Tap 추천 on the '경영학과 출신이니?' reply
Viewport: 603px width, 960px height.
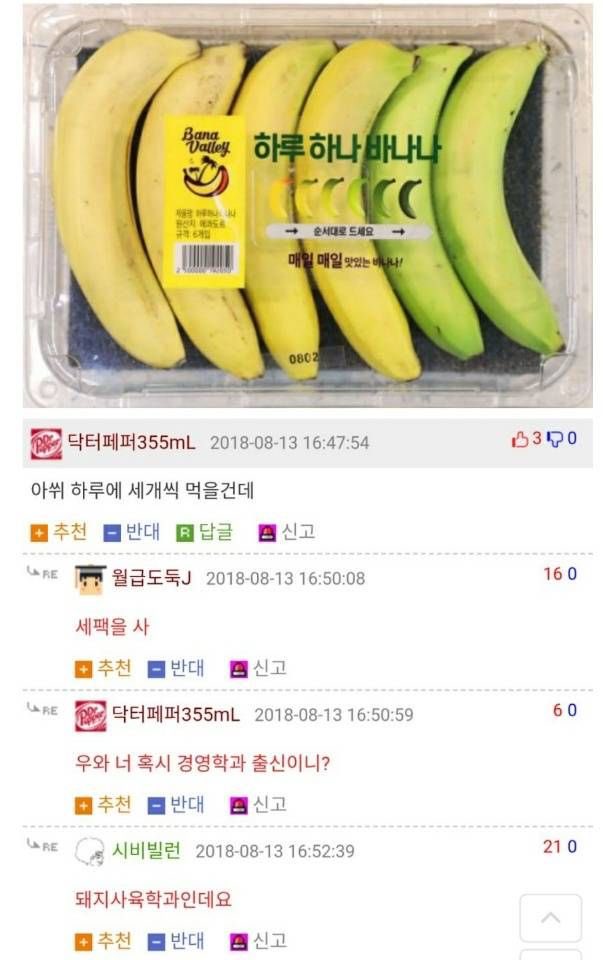point(103,804)
